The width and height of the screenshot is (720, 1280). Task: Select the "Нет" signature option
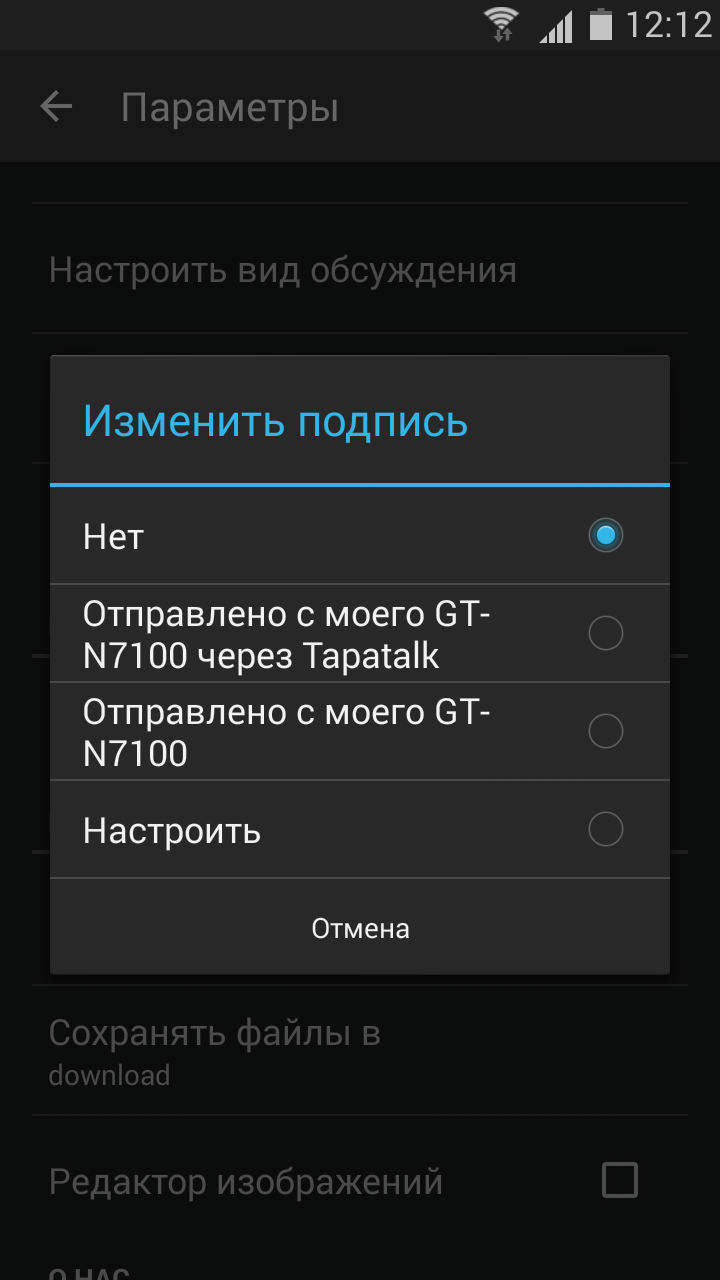coord(360,536)
